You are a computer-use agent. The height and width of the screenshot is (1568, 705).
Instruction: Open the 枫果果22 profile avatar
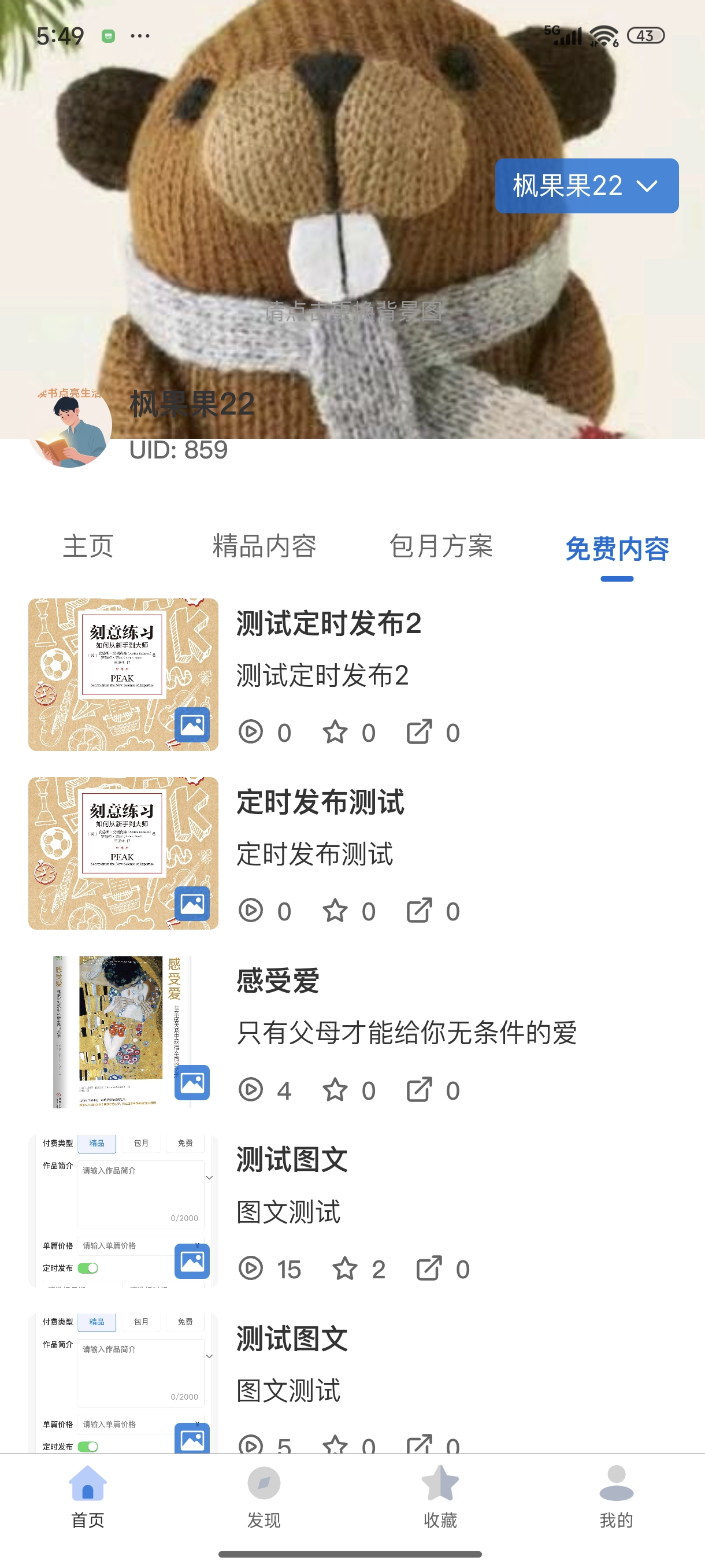point(70,426)
